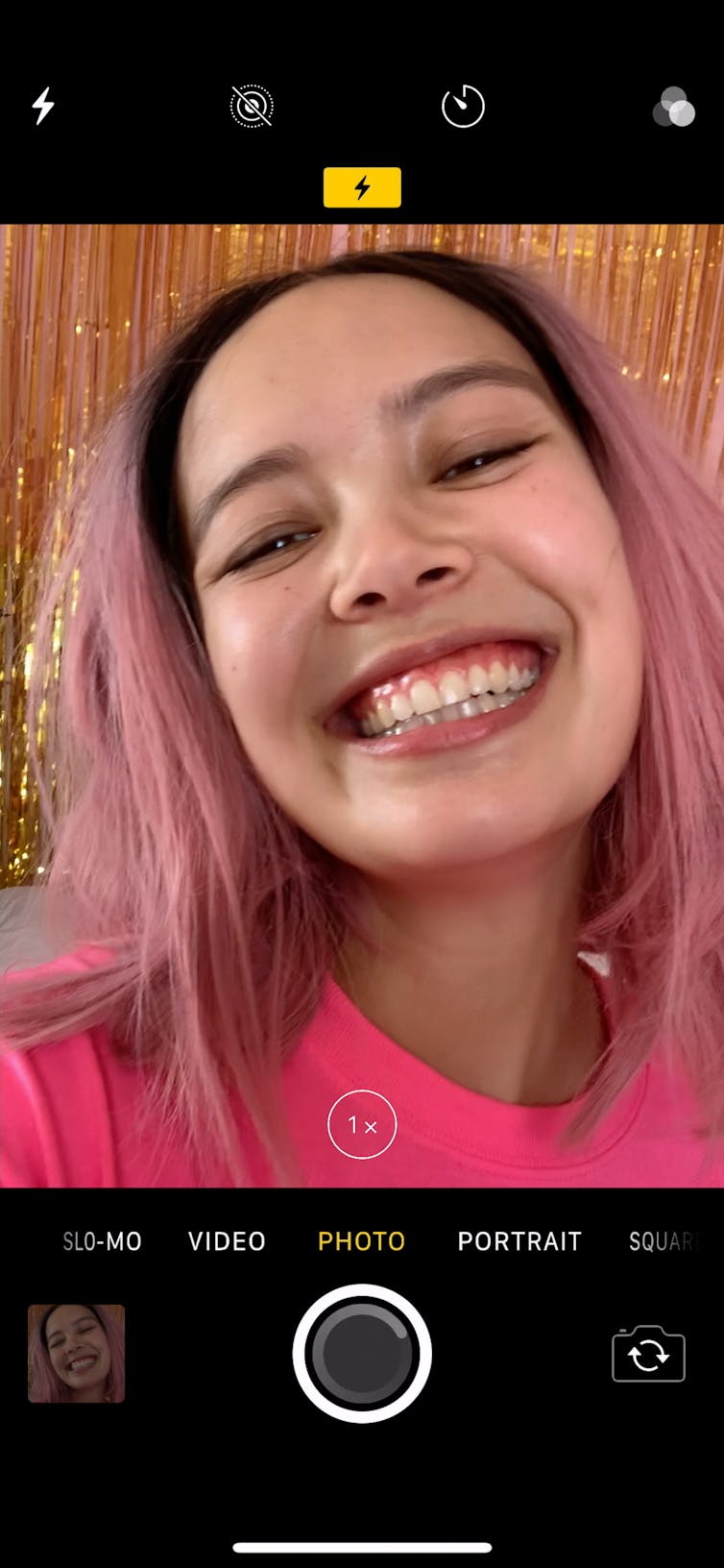Turn on Live Photo

[252, 106]
